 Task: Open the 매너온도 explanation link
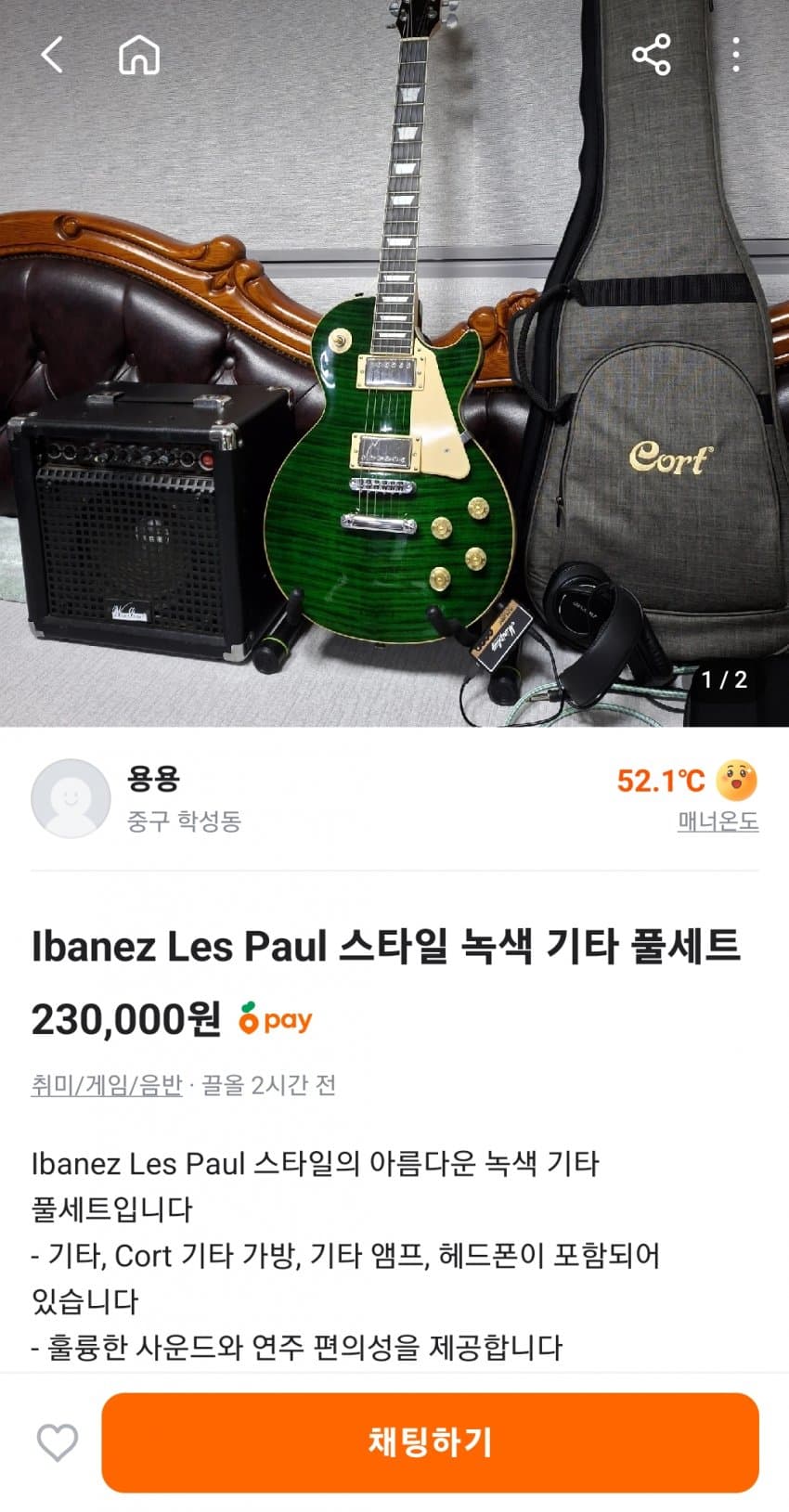718,821
